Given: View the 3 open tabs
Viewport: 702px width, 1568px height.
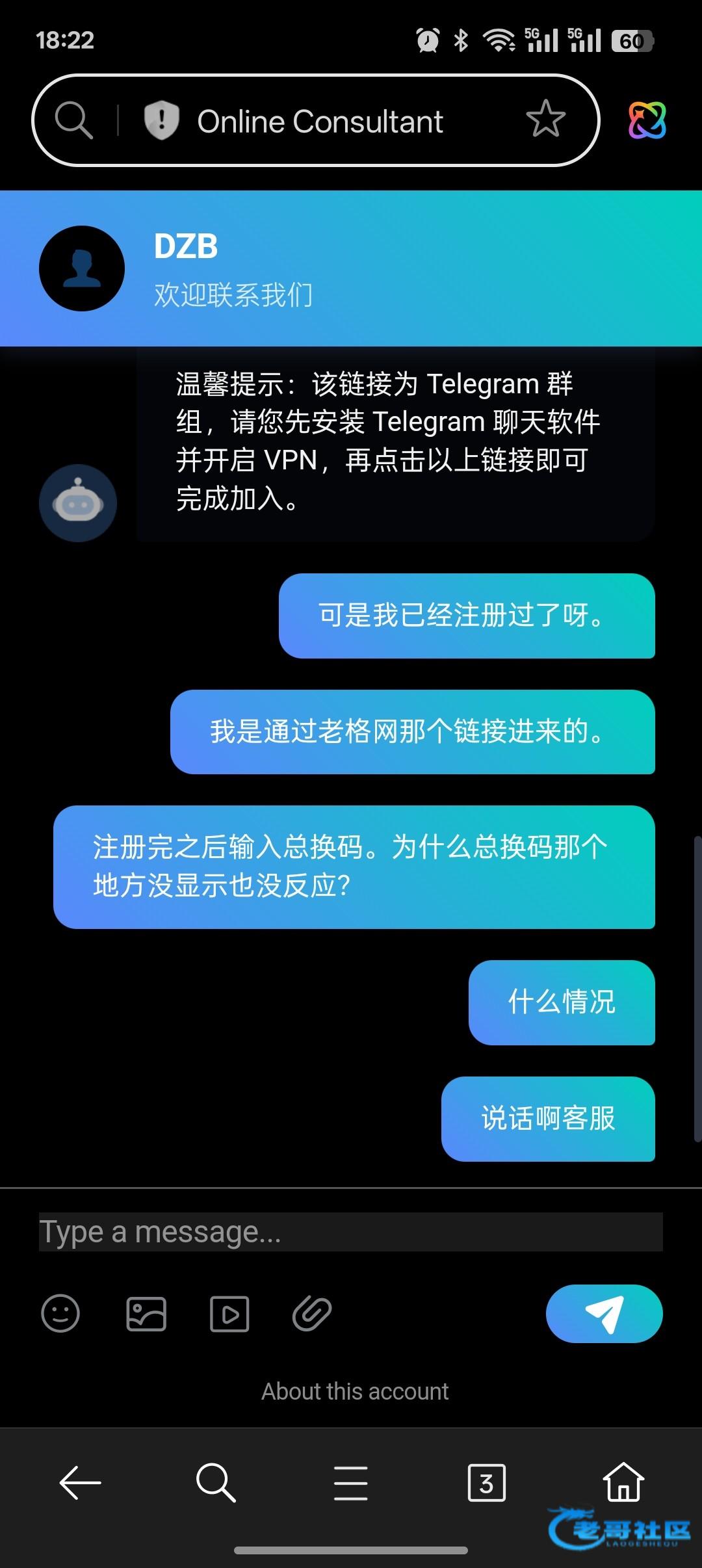Looking at the screenshot, I should pyautogui.click(x=487, y=1483).
